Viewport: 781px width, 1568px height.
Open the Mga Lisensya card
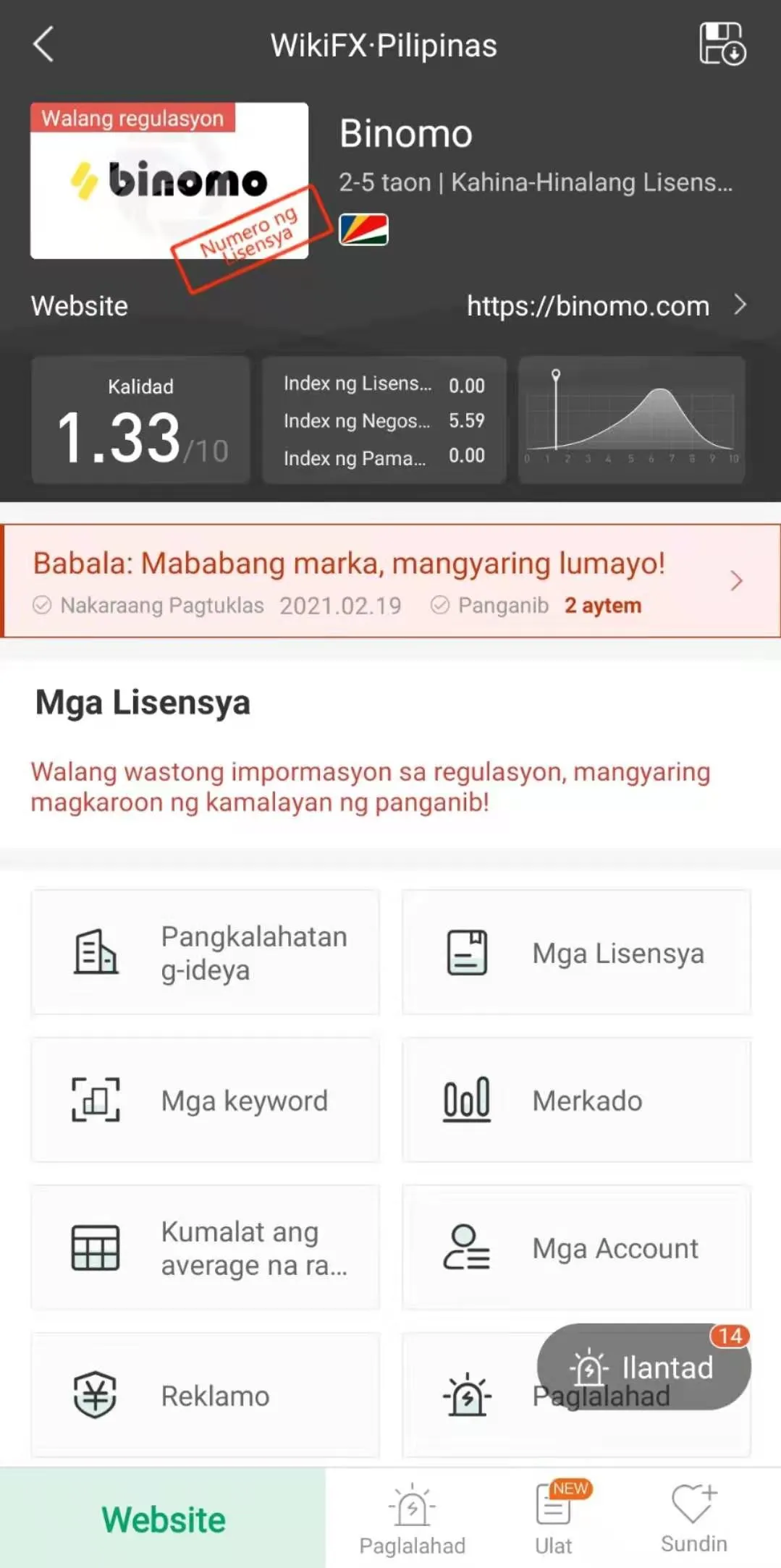(576, 953)
